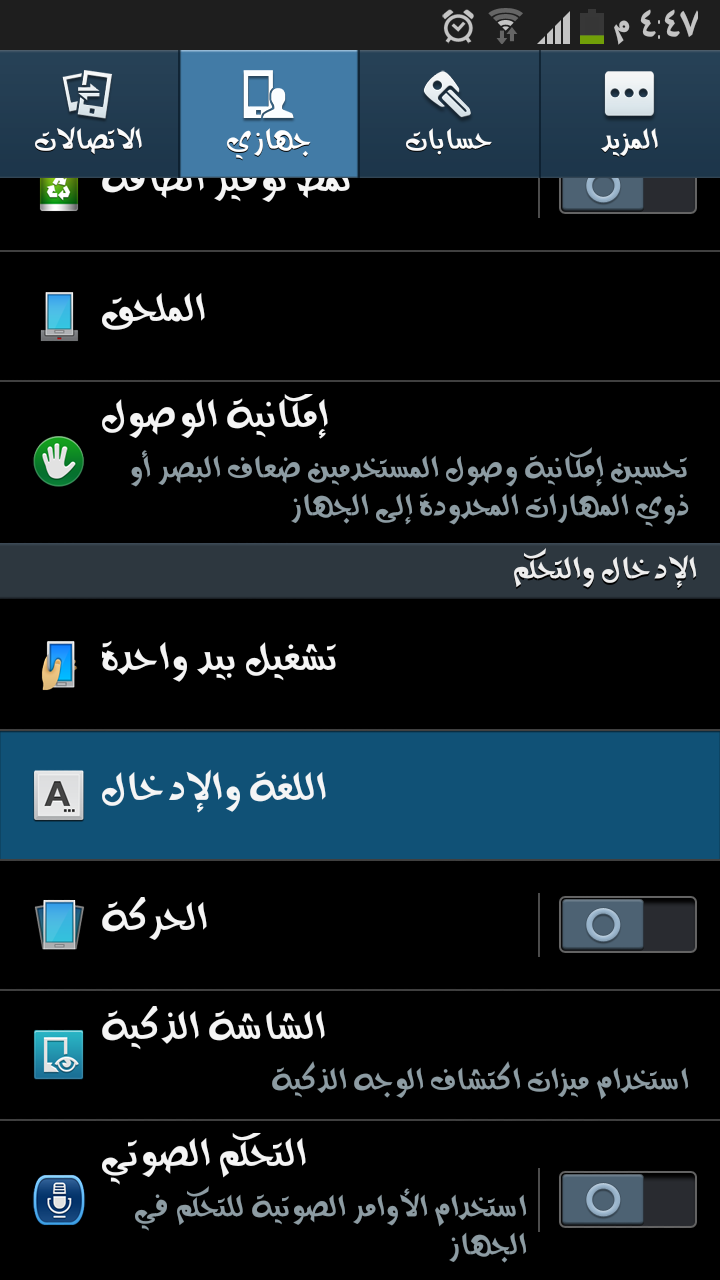Enable the التحكم الصوتي switch
Viewport: 720px width, 1280px height.
[x=628, y=1199]
